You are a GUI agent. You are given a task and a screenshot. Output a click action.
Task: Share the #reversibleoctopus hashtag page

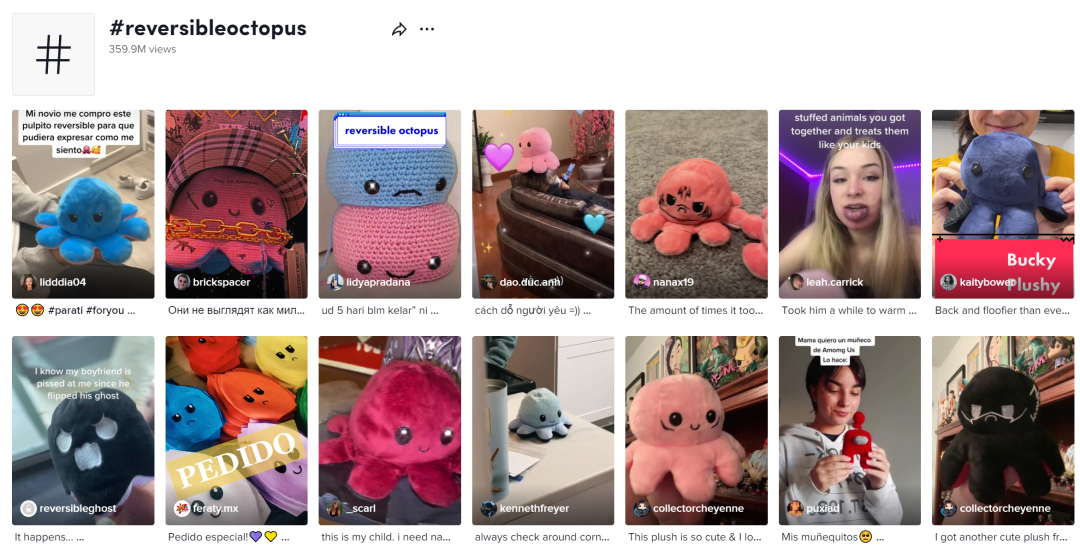(399, 29)
